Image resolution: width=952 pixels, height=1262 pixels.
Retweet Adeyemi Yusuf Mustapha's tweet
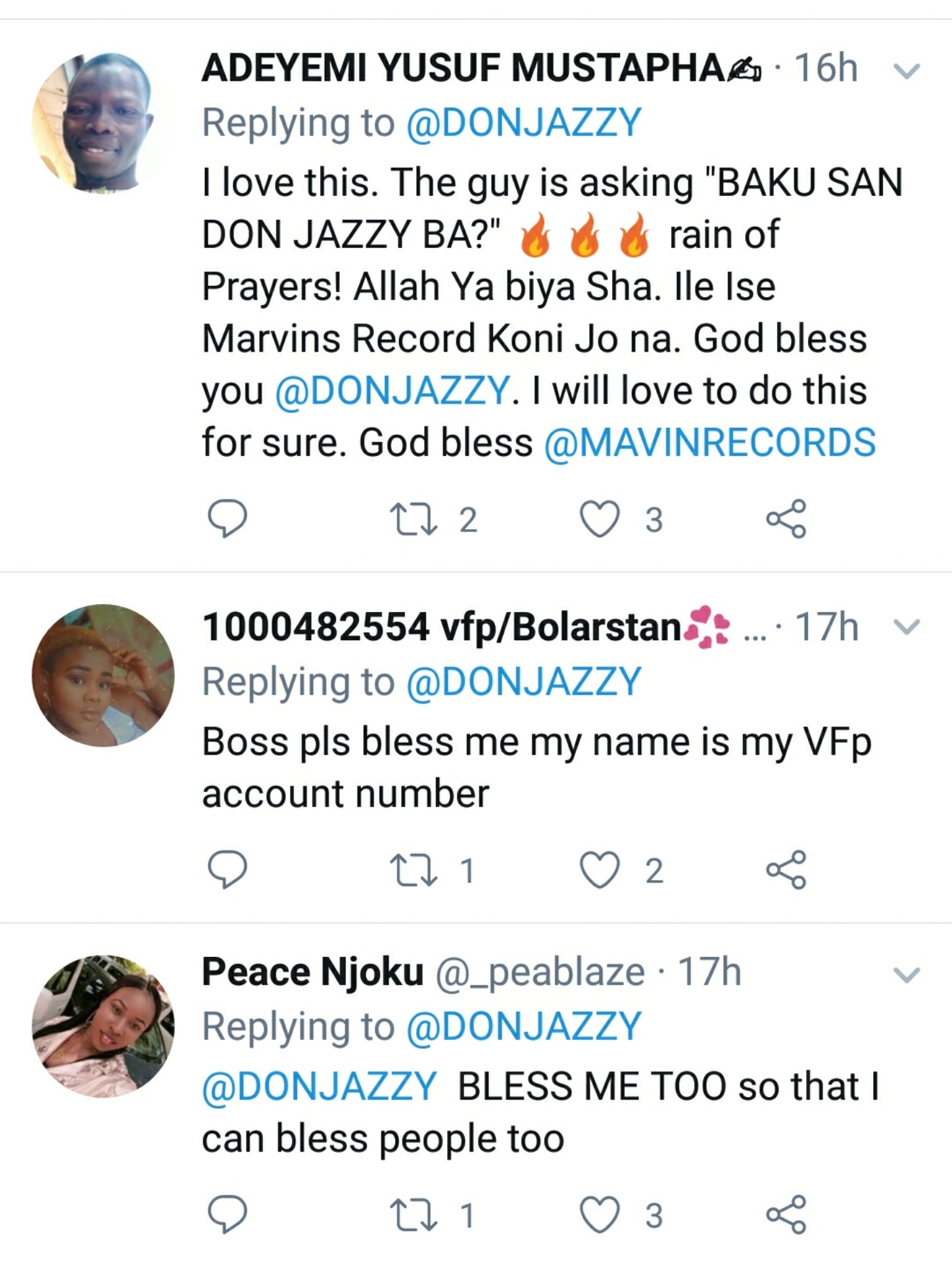coord(414,519)
